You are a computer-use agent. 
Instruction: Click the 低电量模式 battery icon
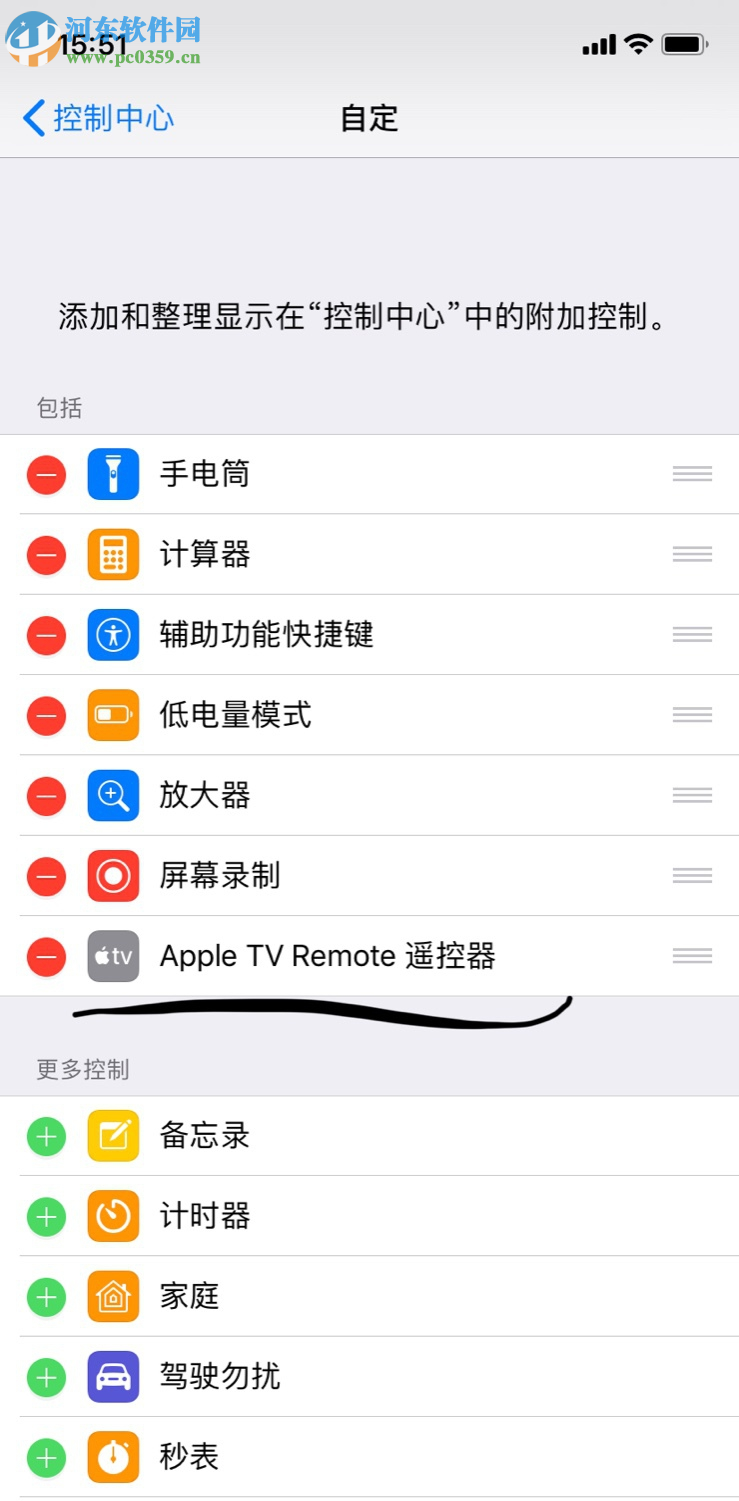[x=113, y=715]
